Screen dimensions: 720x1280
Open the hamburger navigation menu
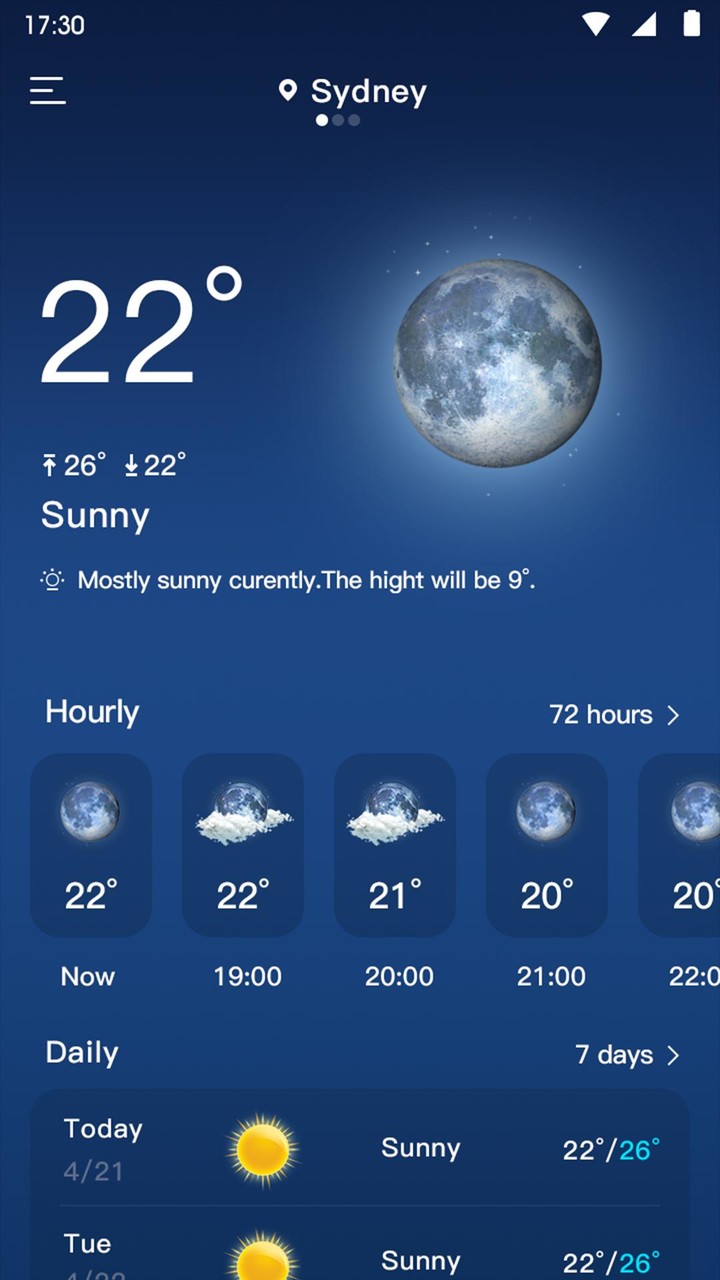(47, 92)
